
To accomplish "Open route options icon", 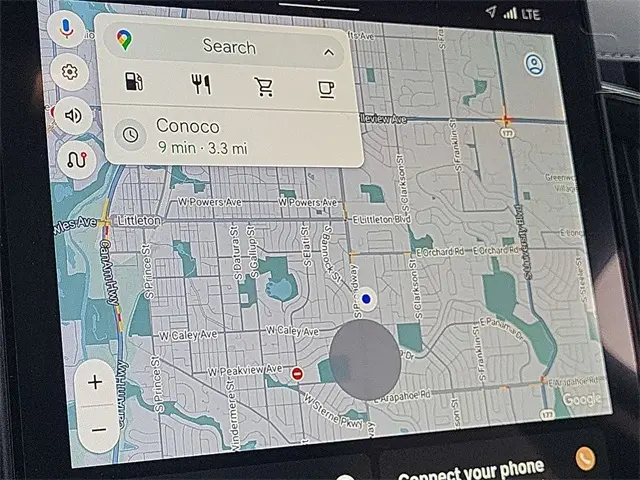I will [x=76, y=158].
